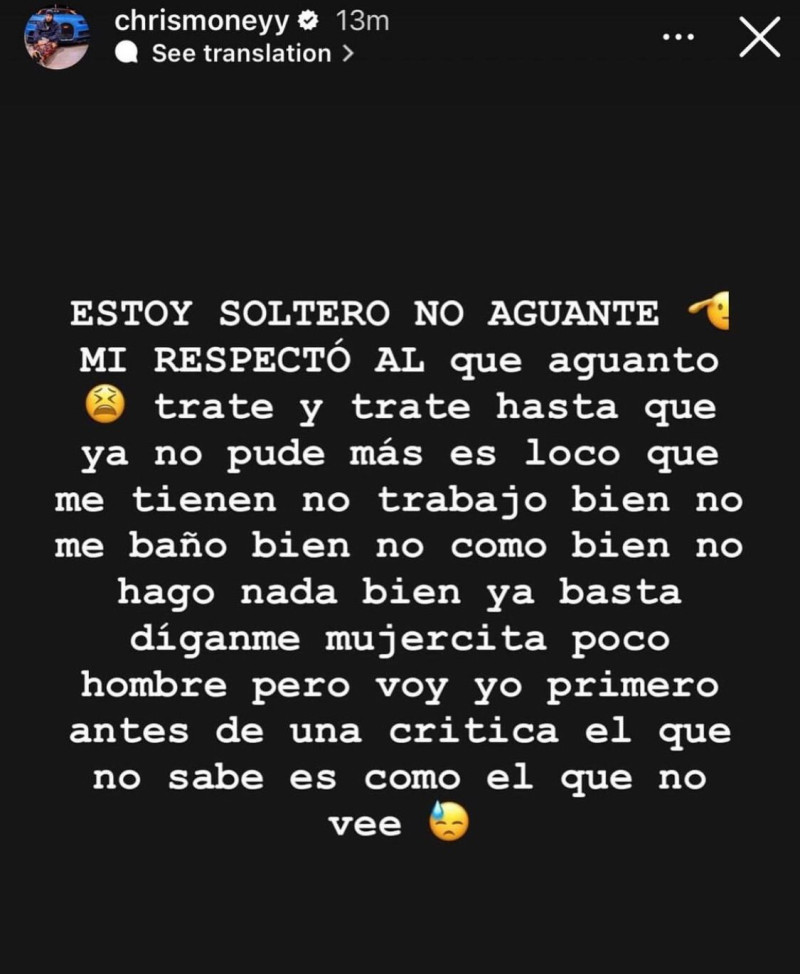800x974 pixels.
Task: Tap See translation for this story
Action: (x=241, y=54)
